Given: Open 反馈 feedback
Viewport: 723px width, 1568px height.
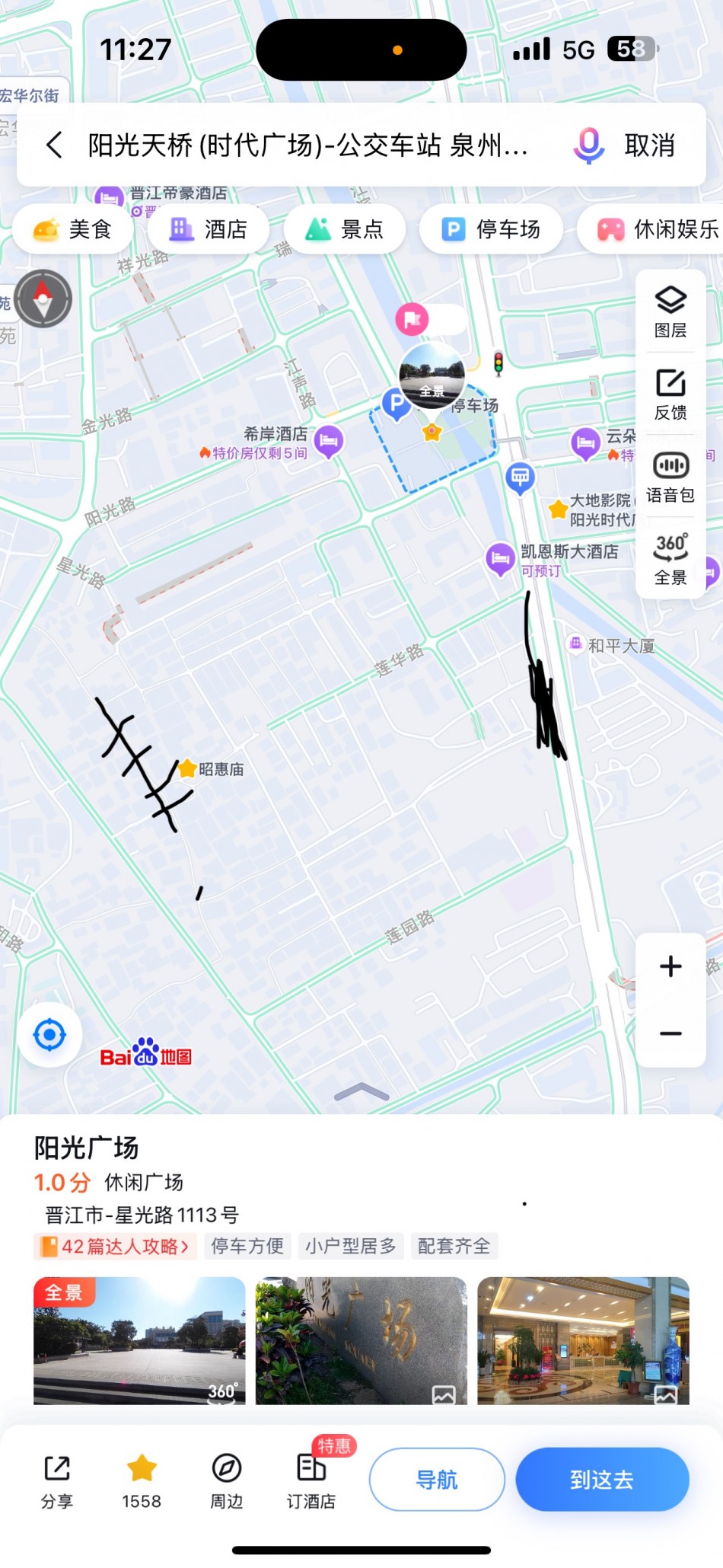Looking at the screenshot, I should (670, 394).
